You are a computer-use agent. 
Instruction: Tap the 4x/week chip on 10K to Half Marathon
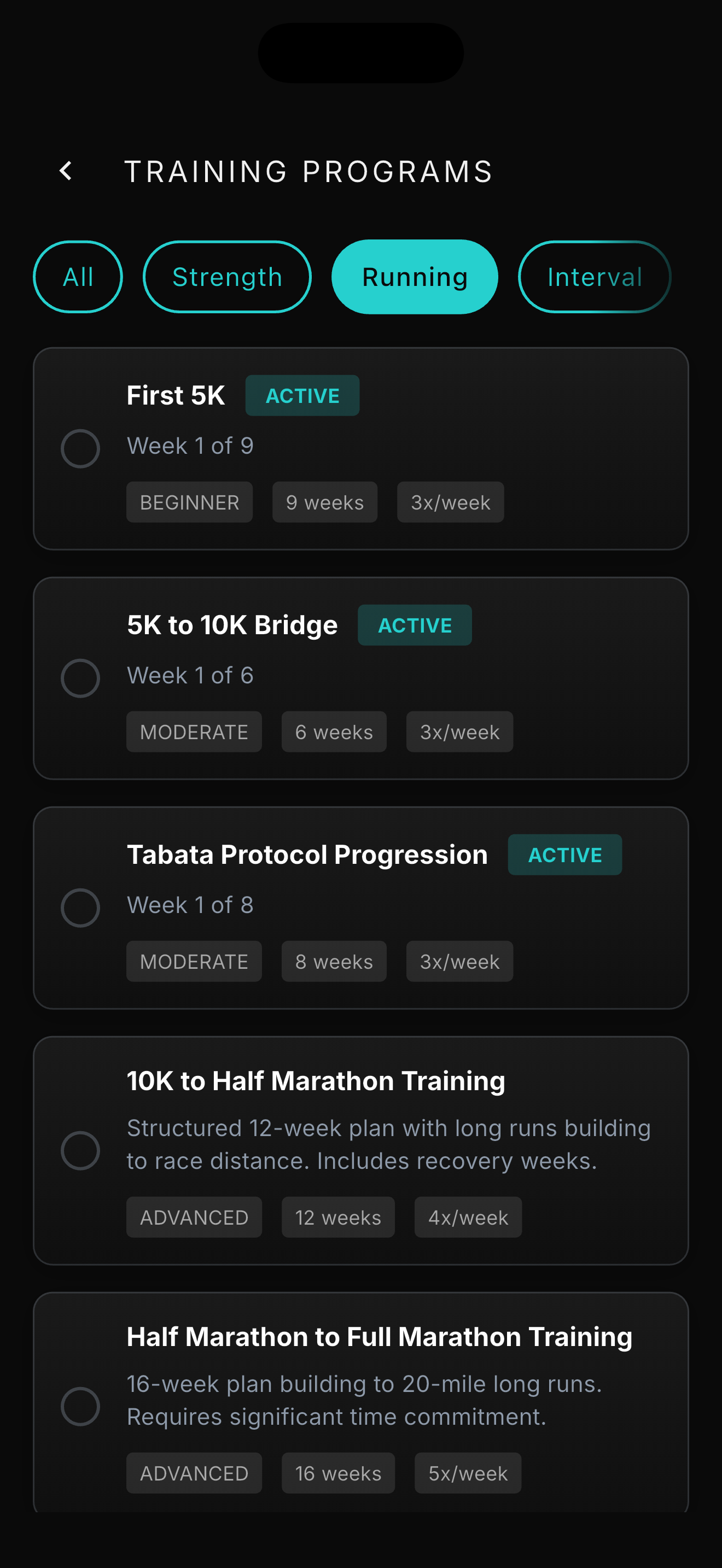tap(468, 1217)
